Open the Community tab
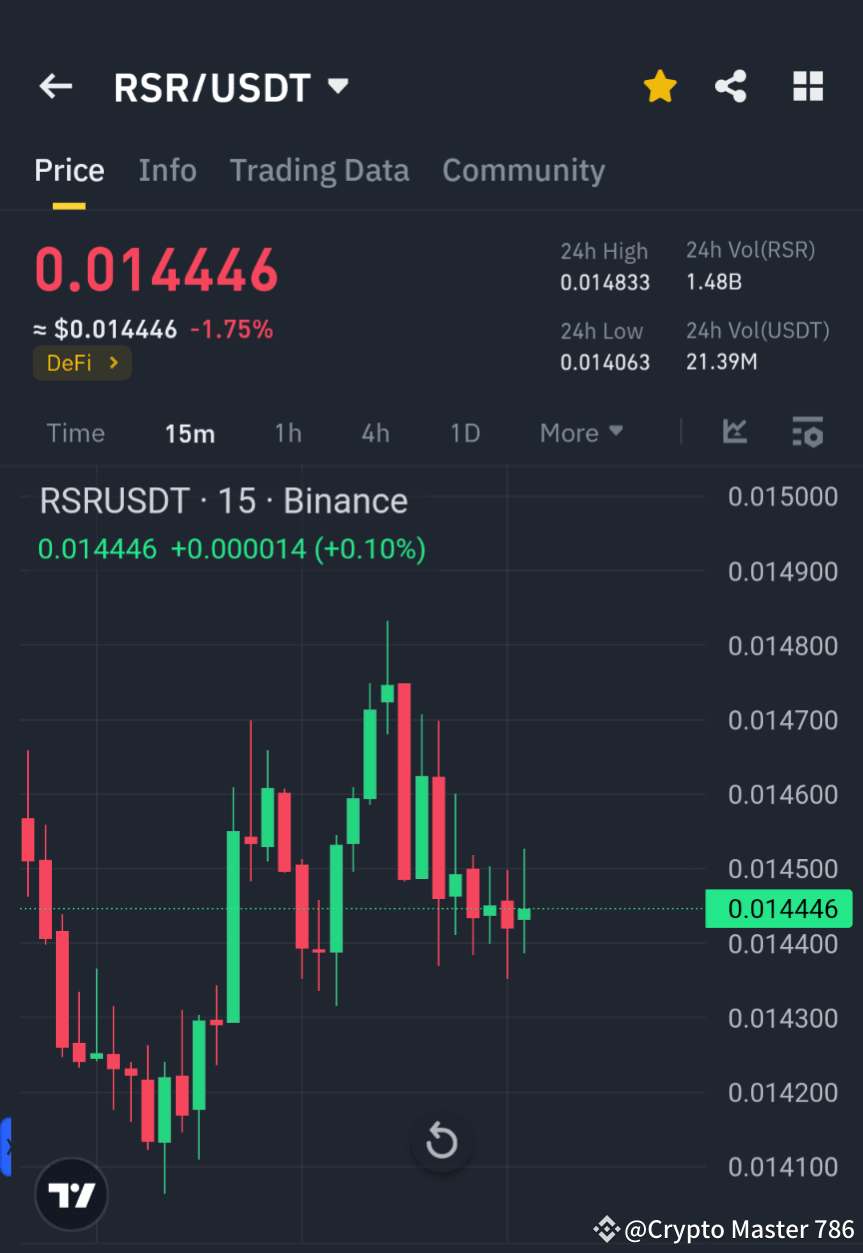This screenshot has height=1253, width=863. pos(523,170)
